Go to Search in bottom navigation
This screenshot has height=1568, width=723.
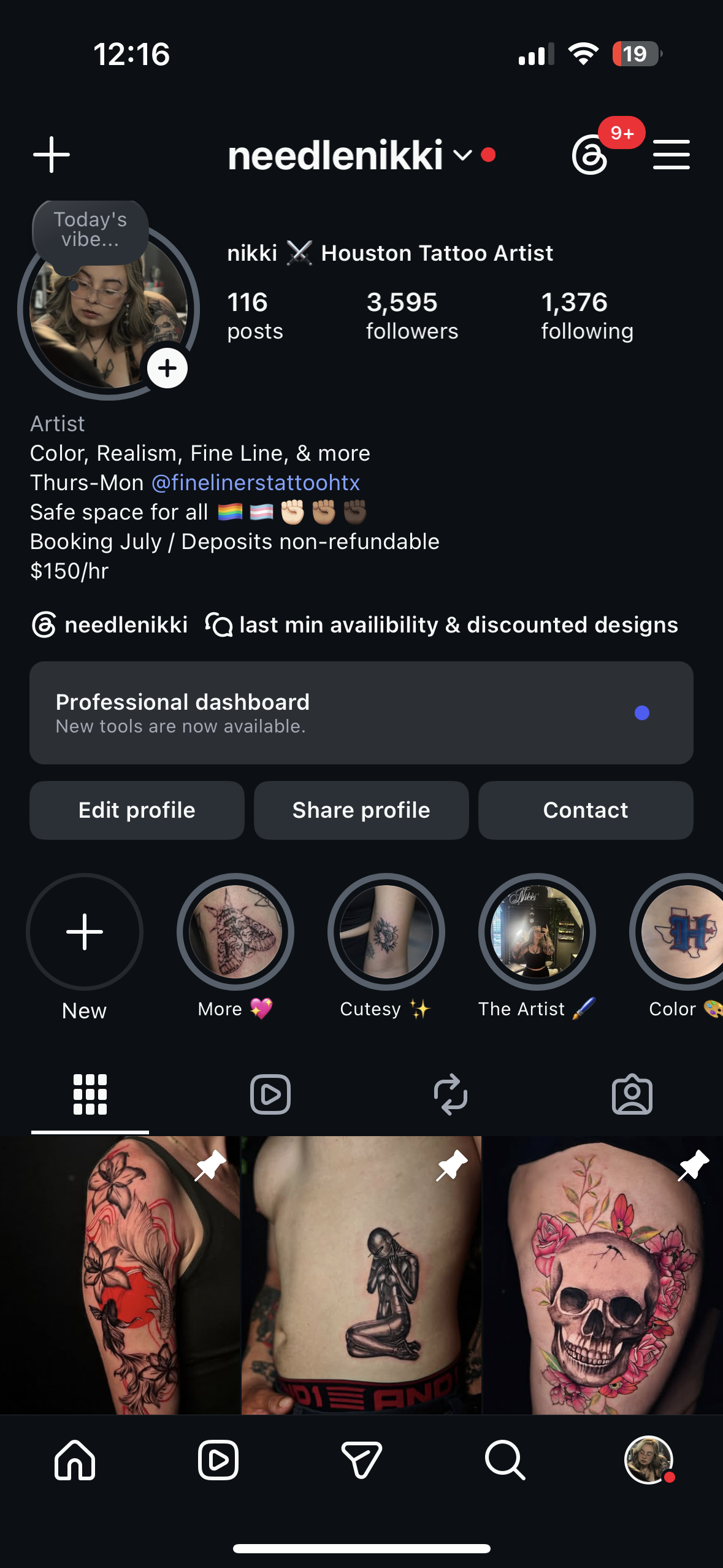click(x=505, y=1461)
